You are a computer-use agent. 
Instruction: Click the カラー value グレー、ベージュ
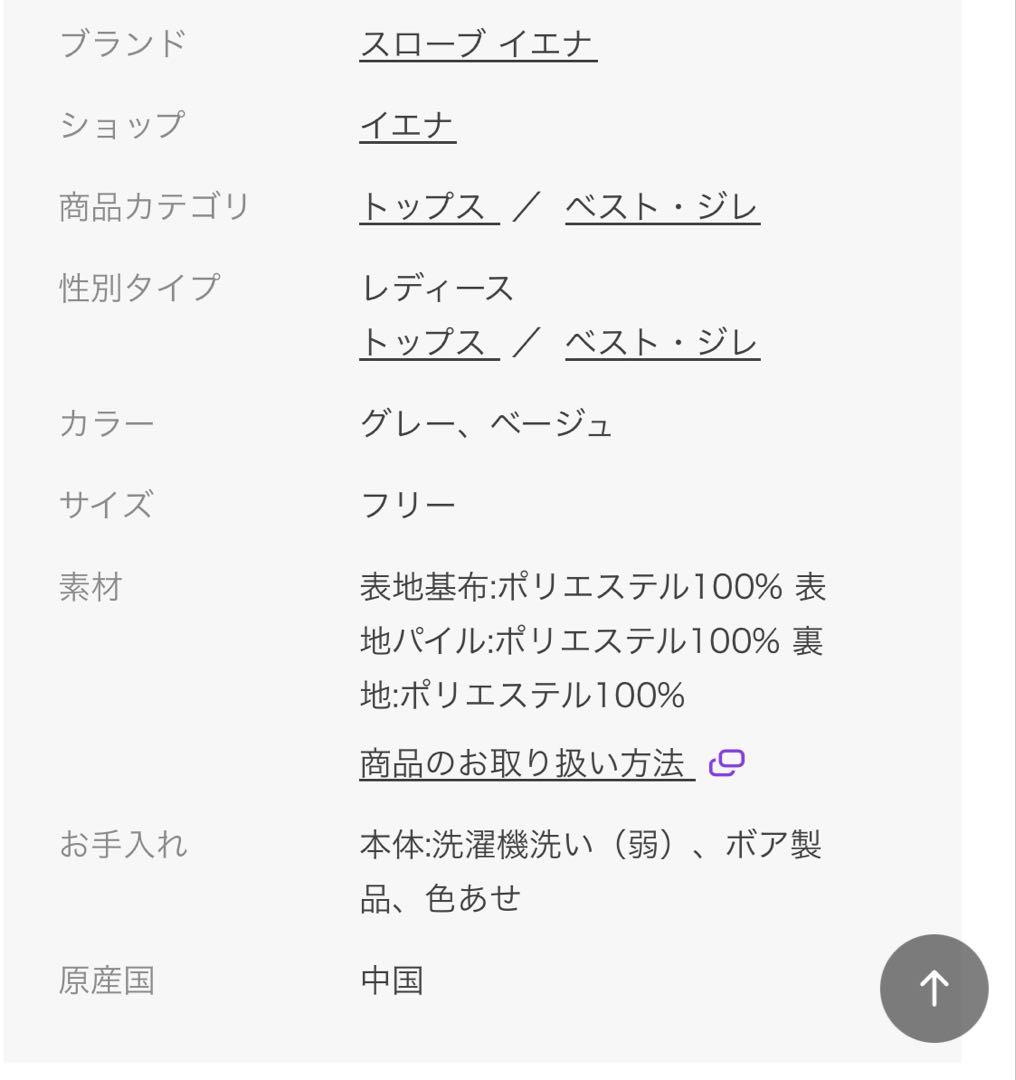[x=488, y=424]
